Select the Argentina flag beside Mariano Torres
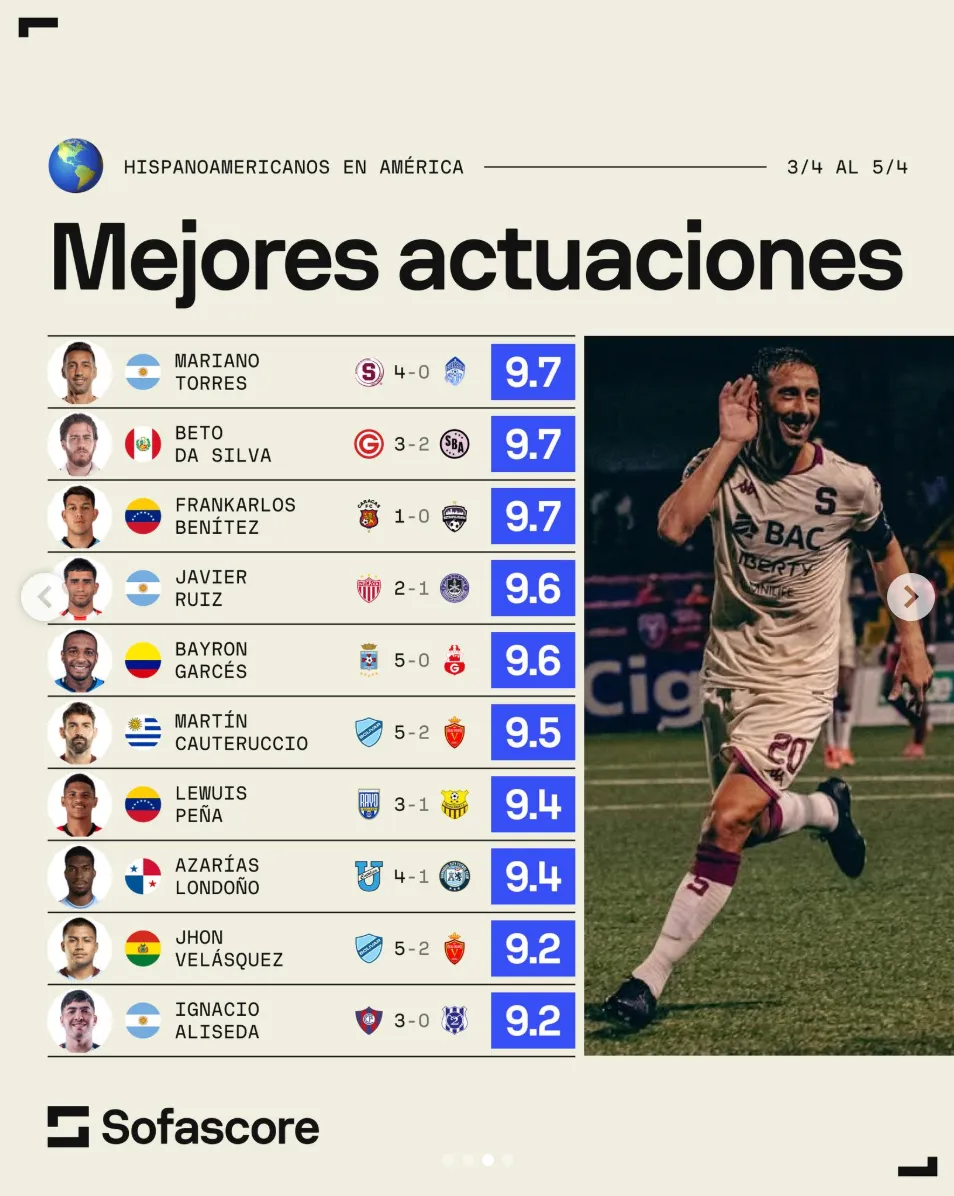 pos(143,373)
